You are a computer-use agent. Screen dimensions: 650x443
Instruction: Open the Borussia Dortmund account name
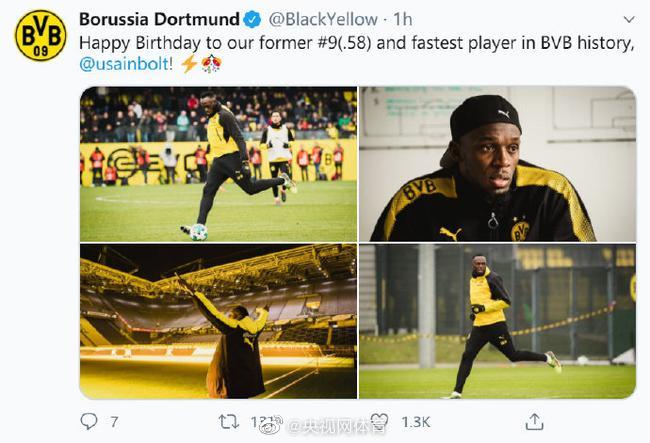[159, 19]
